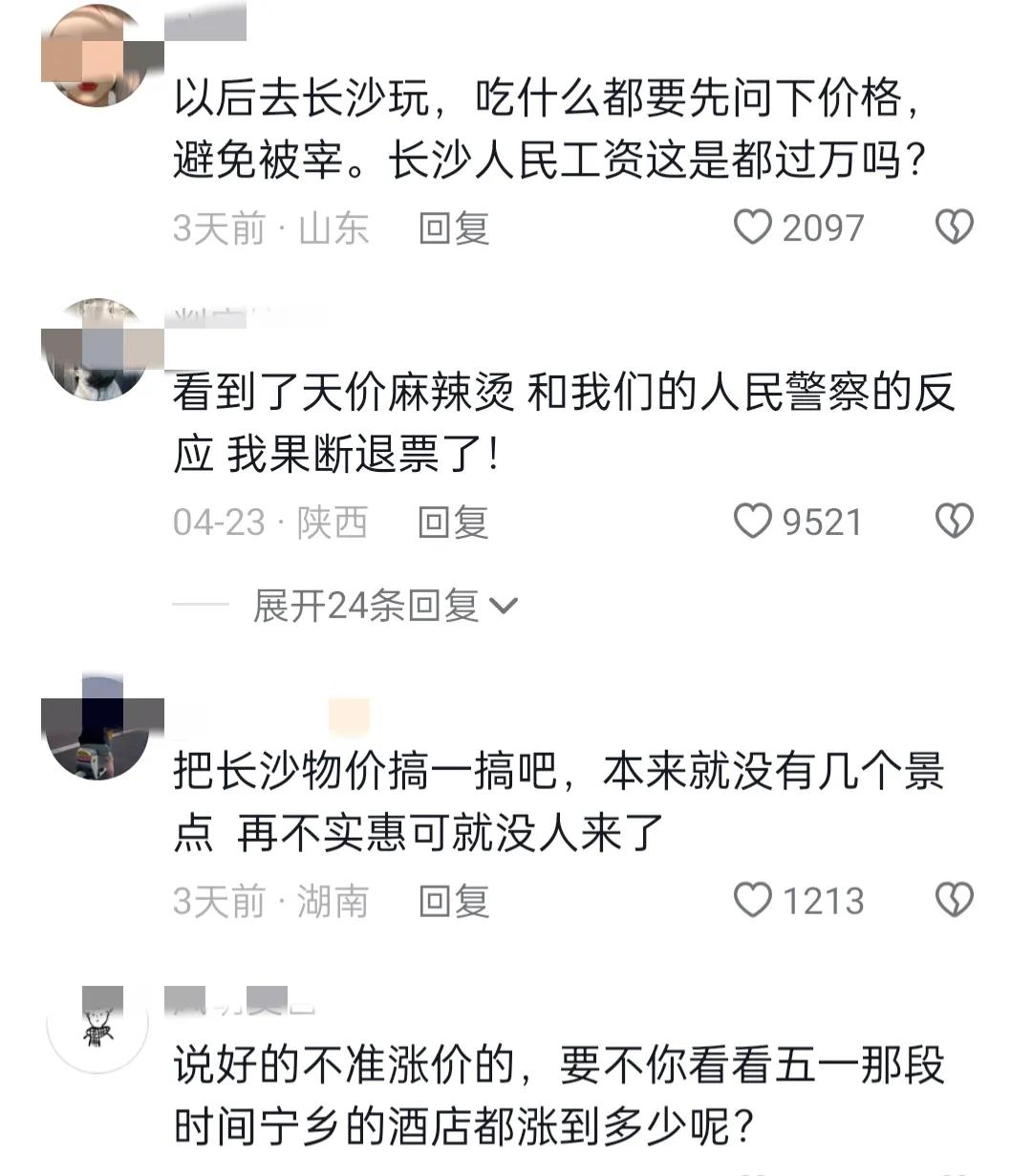Image resolution: width=1032 pixels, height=1176 pixels.
Task: Toggle like on the 1213 comment
Action: click(x=760, y=899)
